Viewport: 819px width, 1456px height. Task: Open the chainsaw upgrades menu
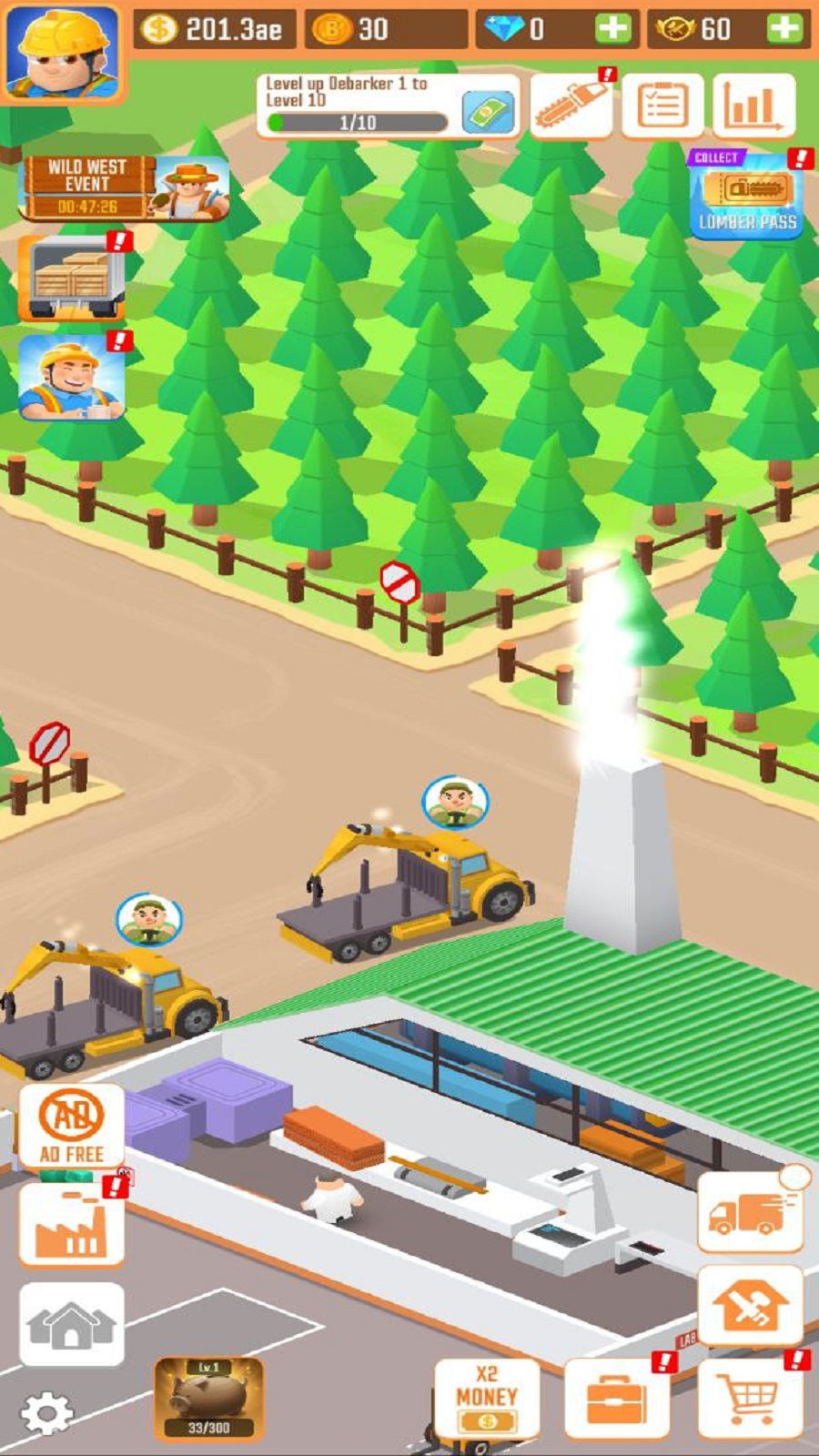tap(571, 106)
